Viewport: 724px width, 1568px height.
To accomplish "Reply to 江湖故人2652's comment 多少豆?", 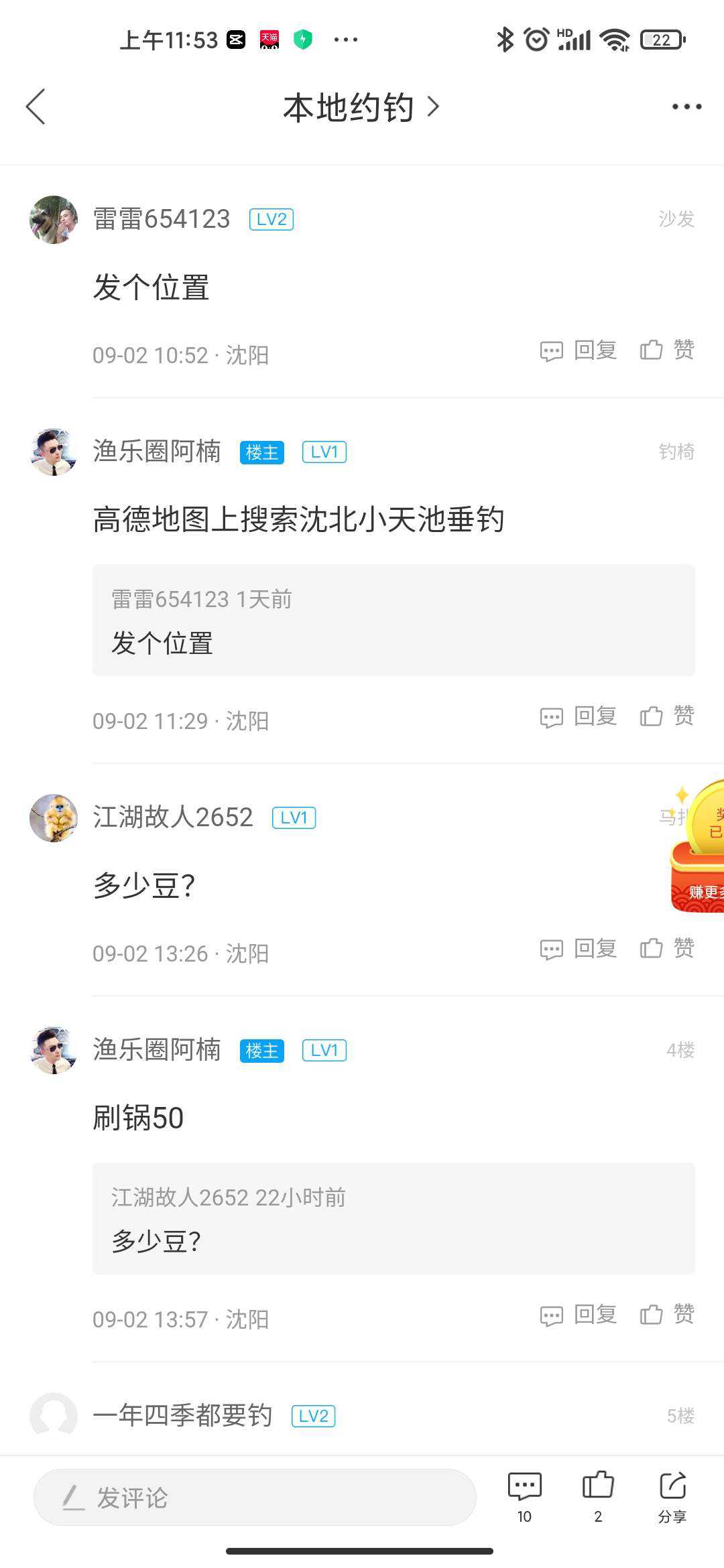I will point(579,949).
